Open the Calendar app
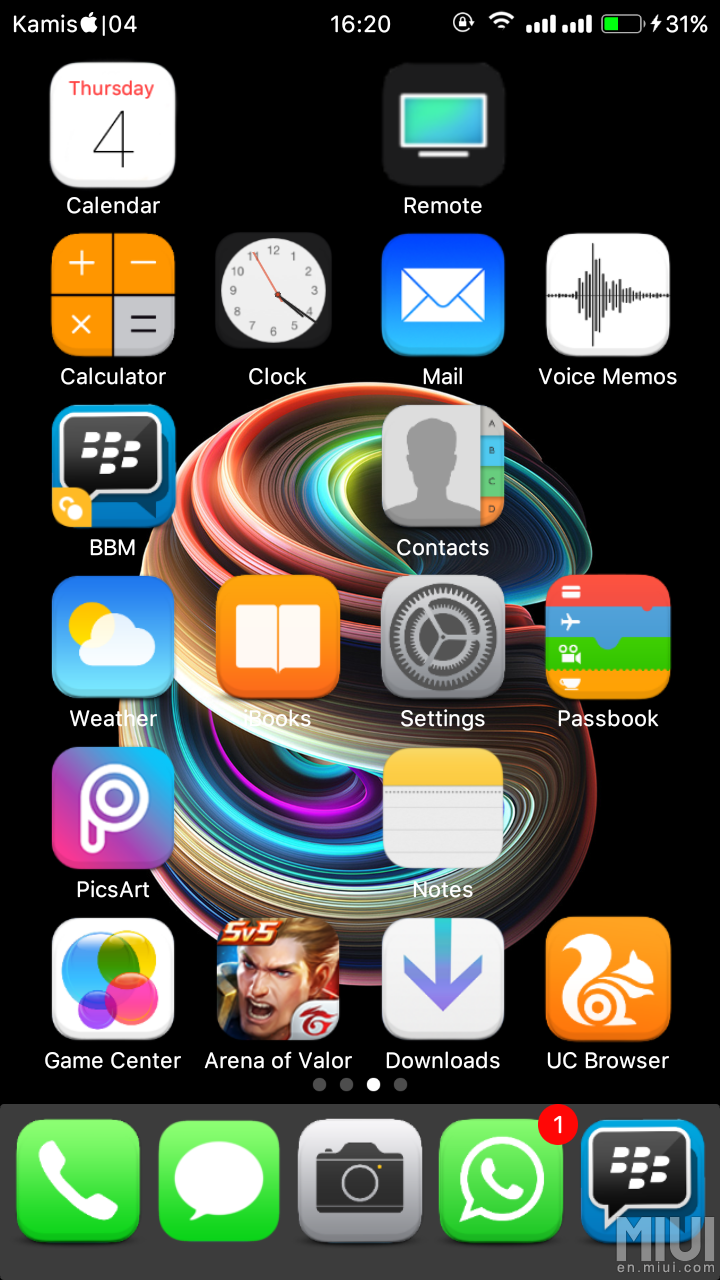This screenshot has width=720, height=1280. pyautogui.click(x=113, y=126)
